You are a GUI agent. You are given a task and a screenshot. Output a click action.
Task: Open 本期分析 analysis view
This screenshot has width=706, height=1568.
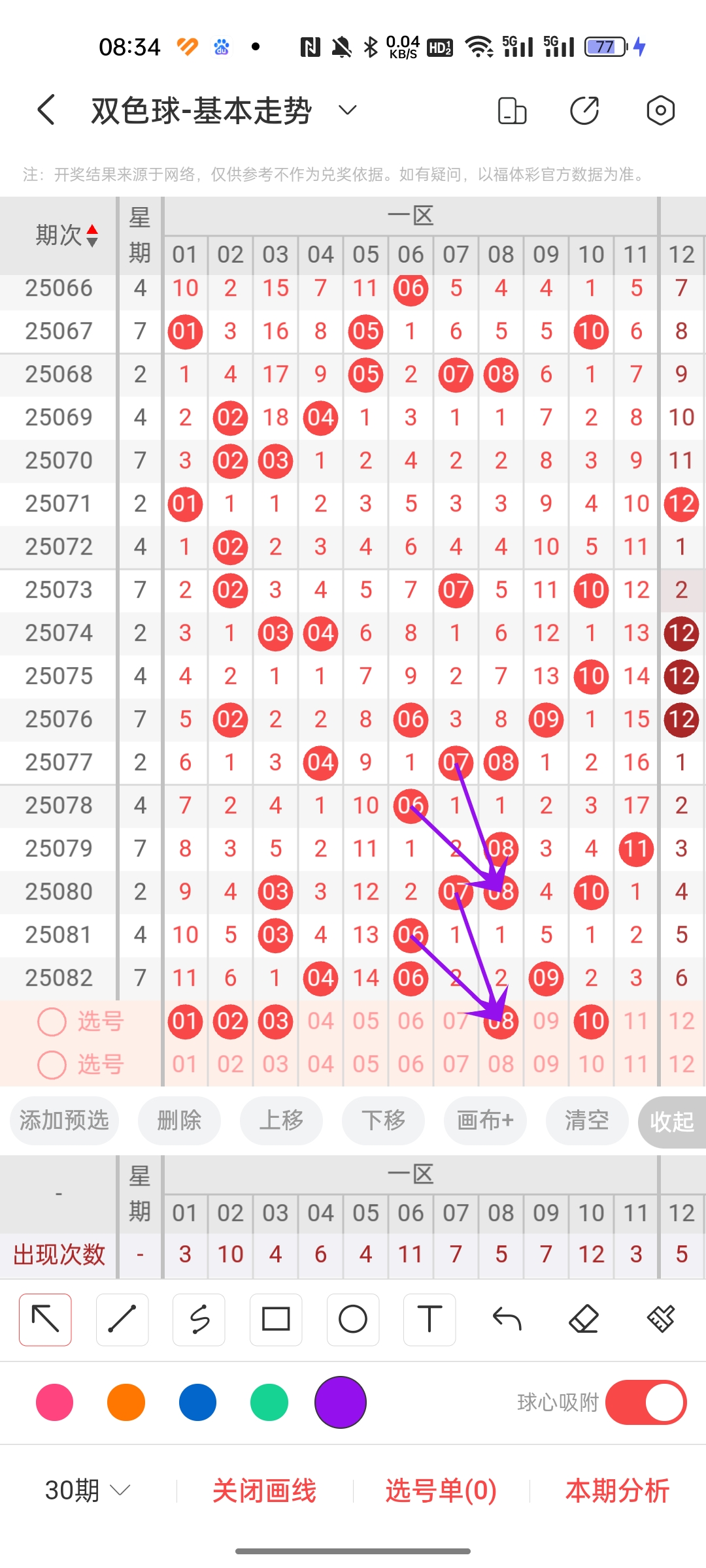[616, 1492]
